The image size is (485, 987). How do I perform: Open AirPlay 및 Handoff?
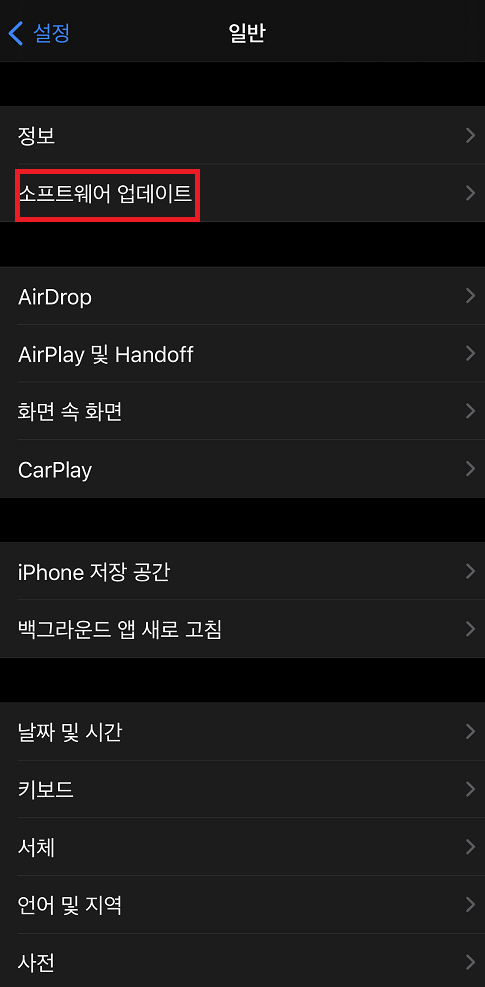pyautogui.click(x=242, y=354)
